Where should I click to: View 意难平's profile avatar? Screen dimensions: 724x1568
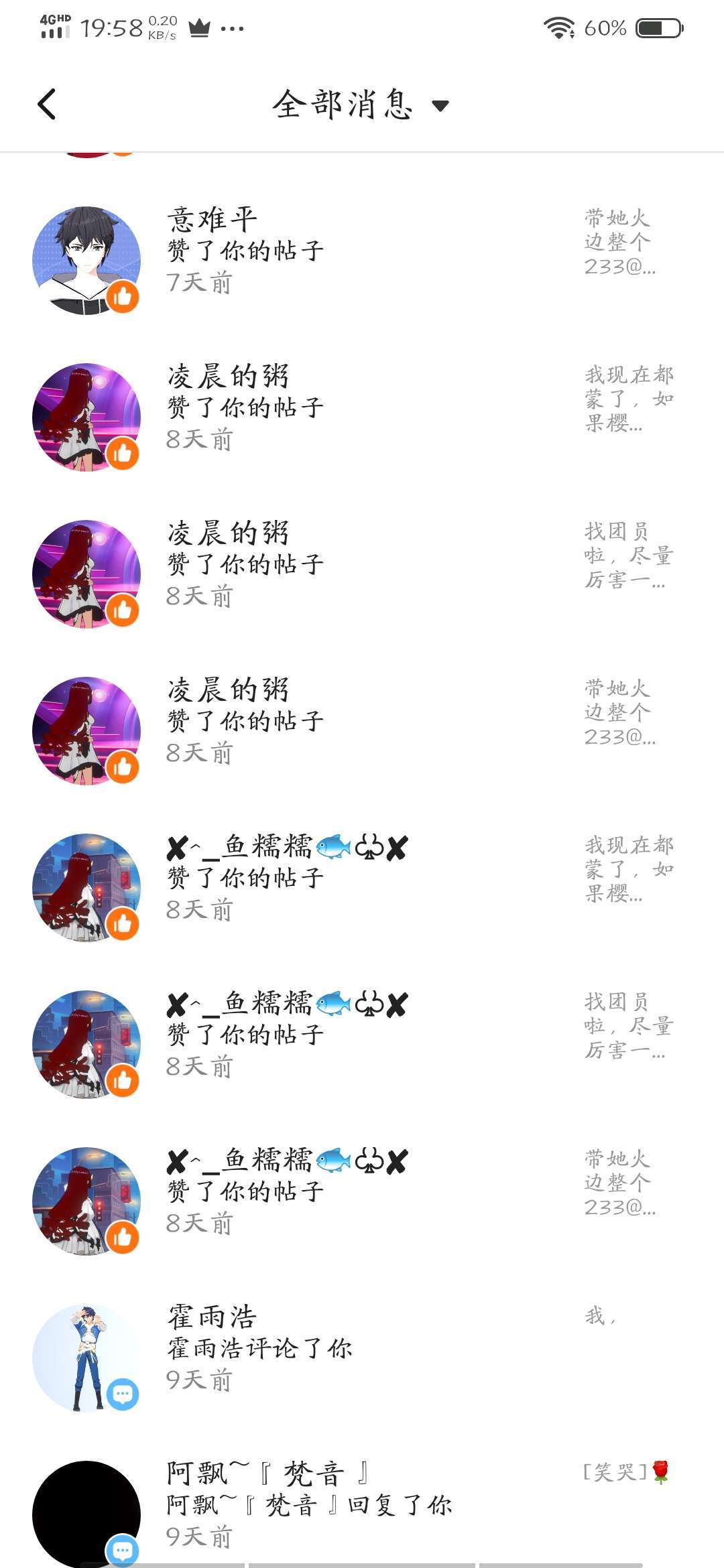(86, 259)
